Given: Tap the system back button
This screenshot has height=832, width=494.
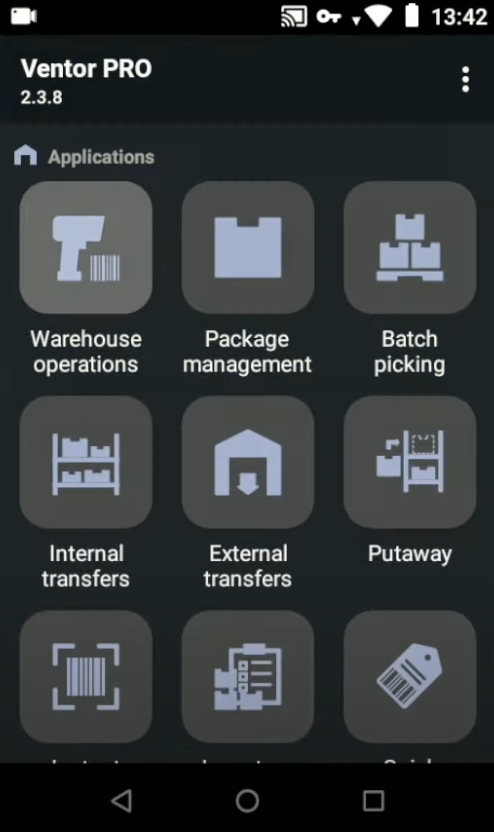Looking at the screenshot, I should tap(122, 800).
